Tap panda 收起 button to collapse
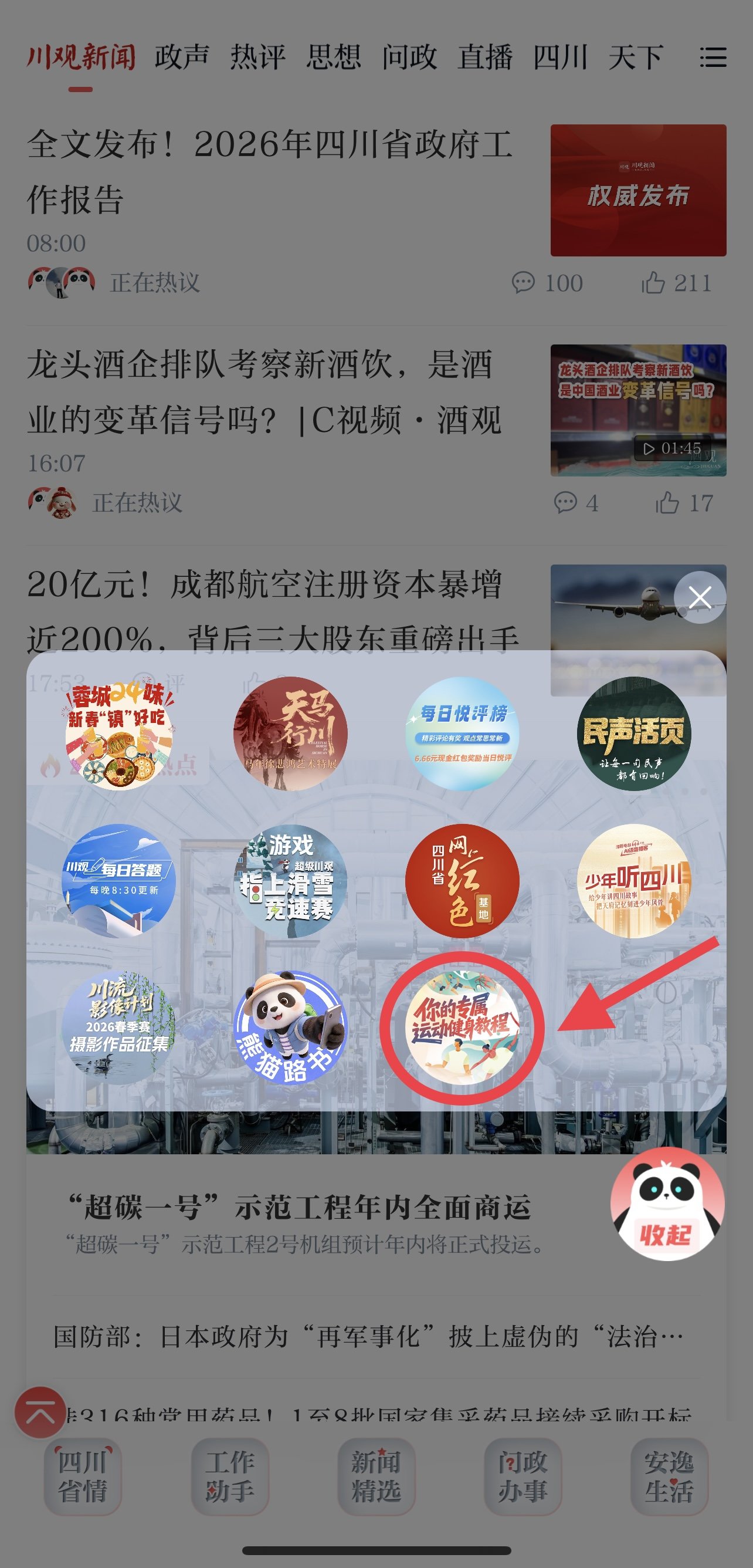753x1568 pixels. coord(667,1204)
